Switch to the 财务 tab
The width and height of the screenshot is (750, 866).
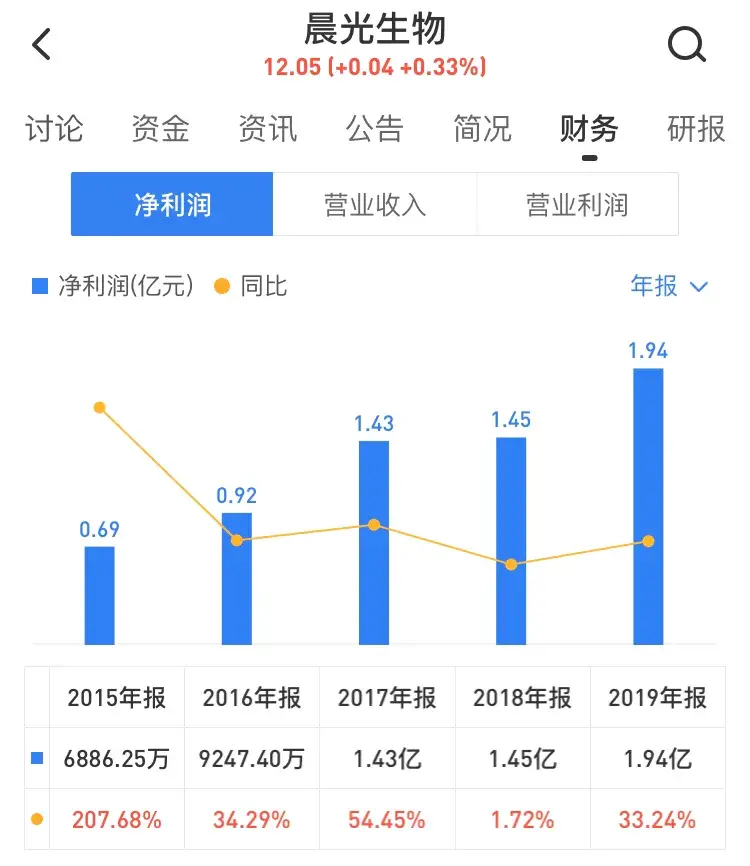pos(590,128)
